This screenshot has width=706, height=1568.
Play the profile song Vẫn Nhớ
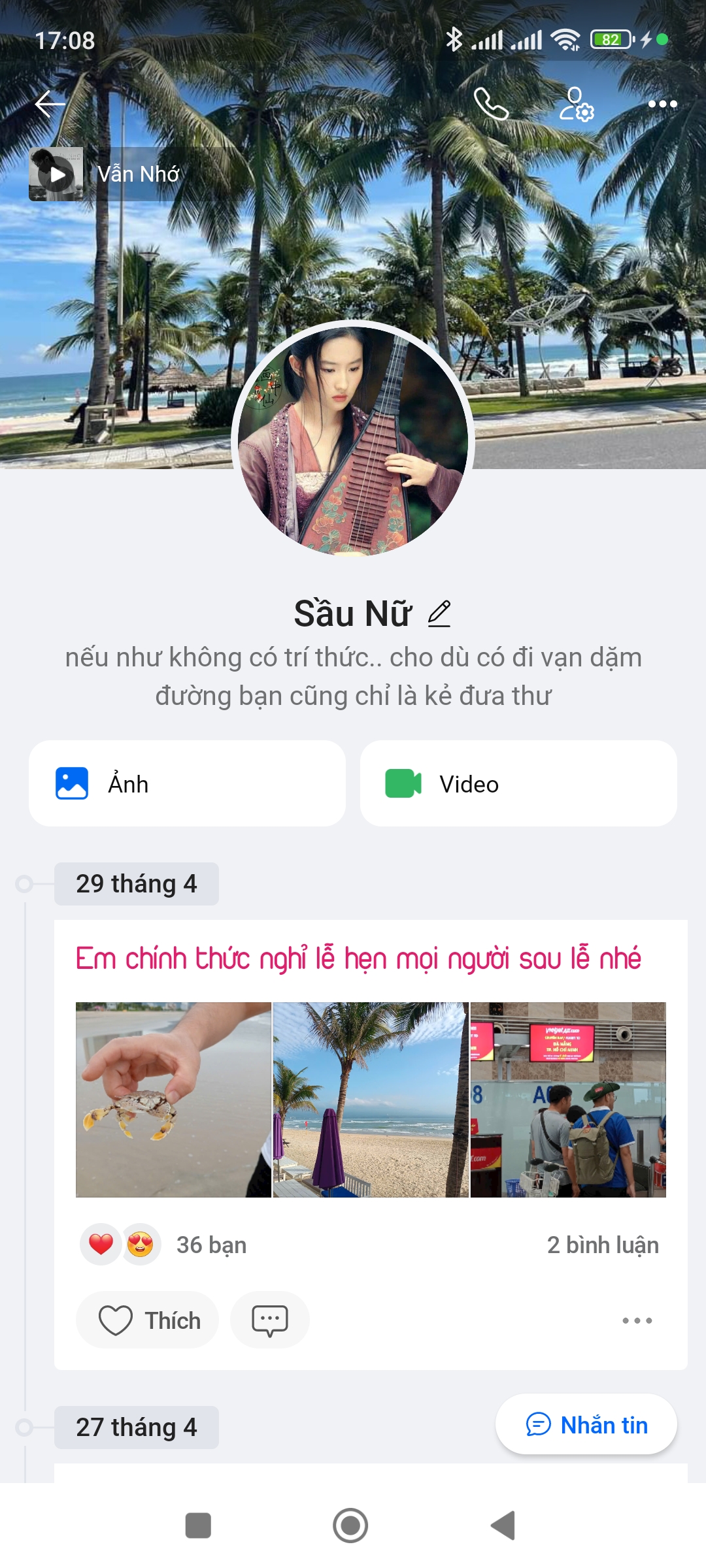click(56, 174)
